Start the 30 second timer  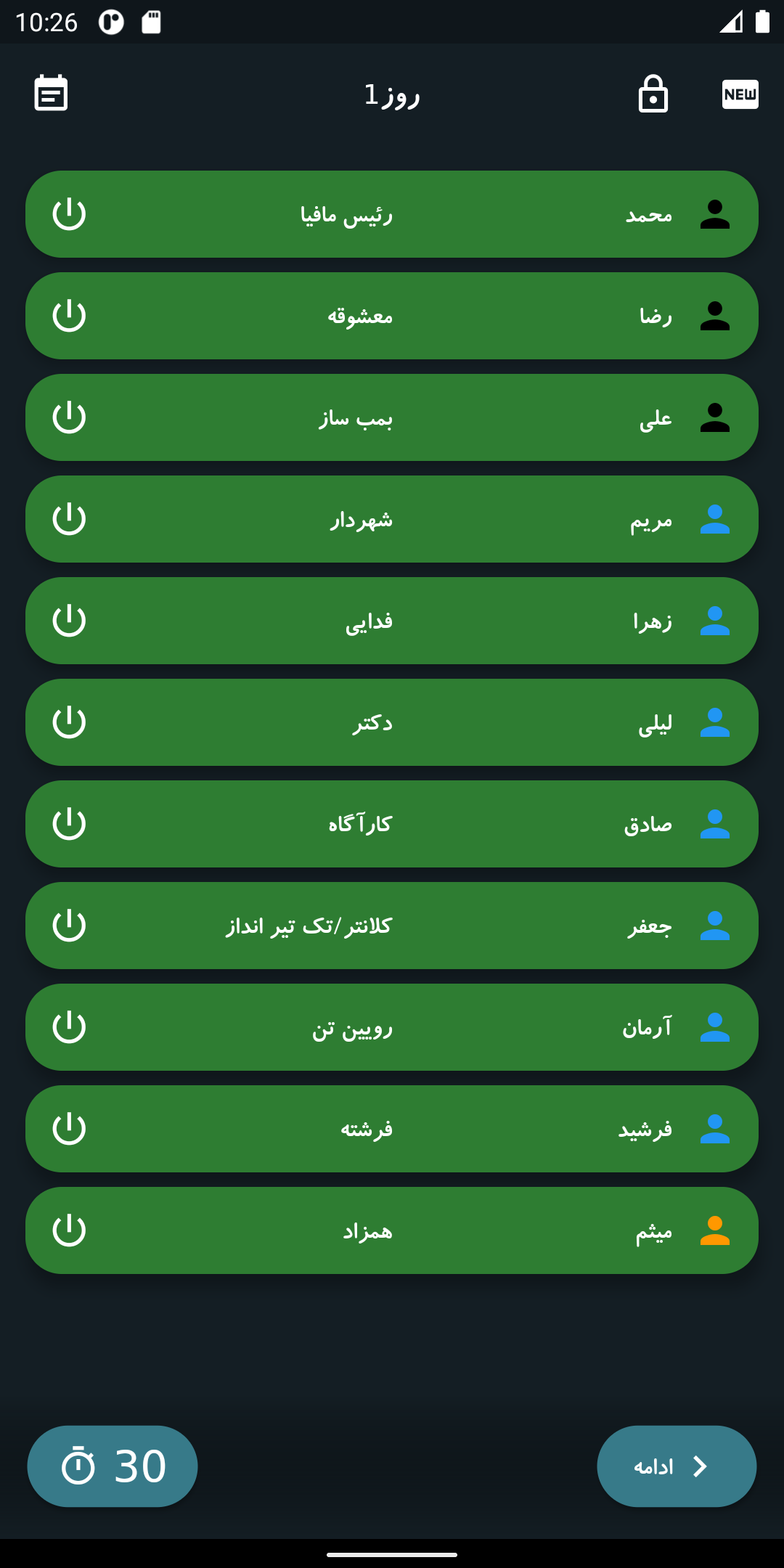pos(112,1466)
